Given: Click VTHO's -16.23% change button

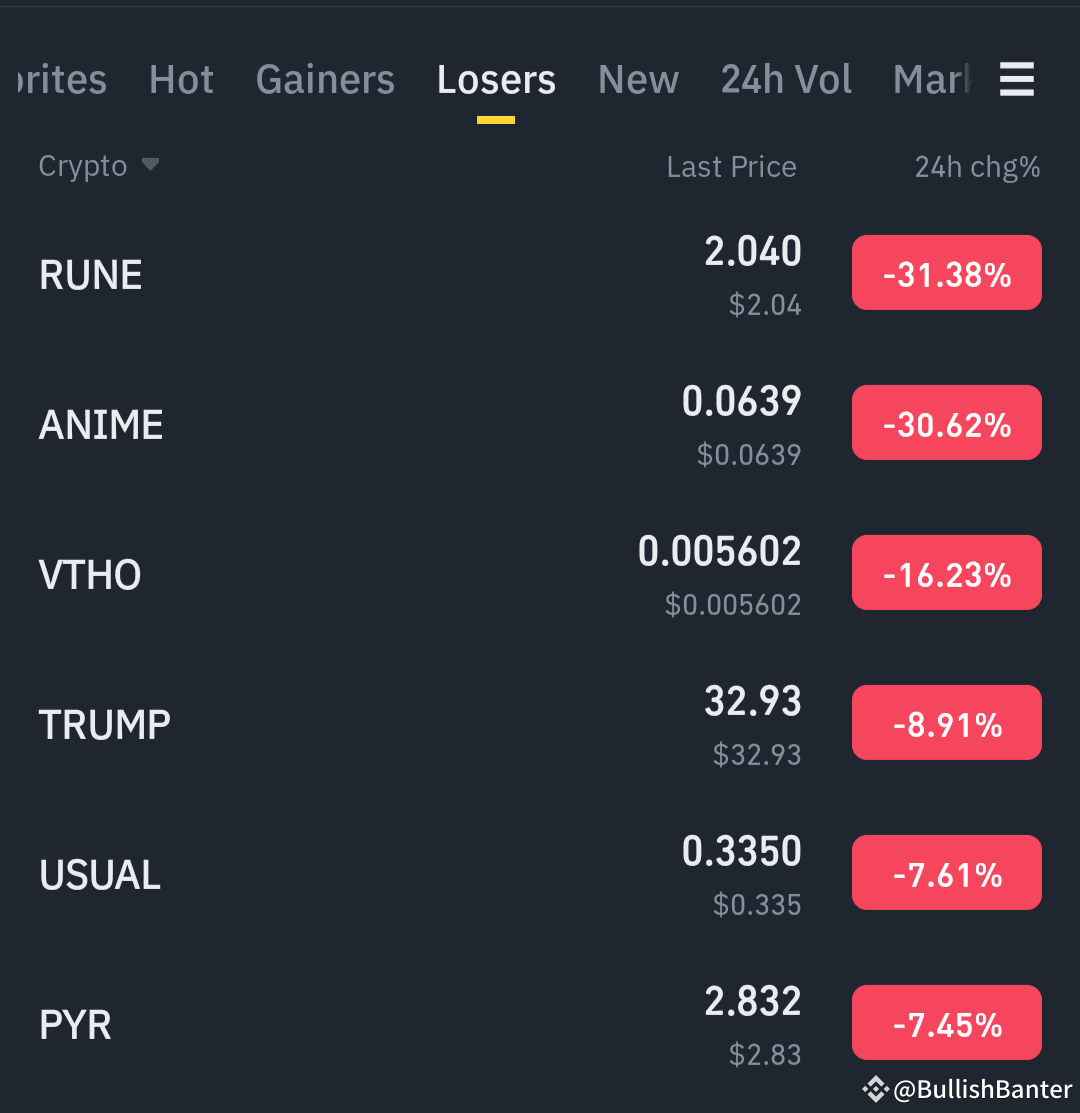Looking at the screenshot, I should tap(946, 572).
